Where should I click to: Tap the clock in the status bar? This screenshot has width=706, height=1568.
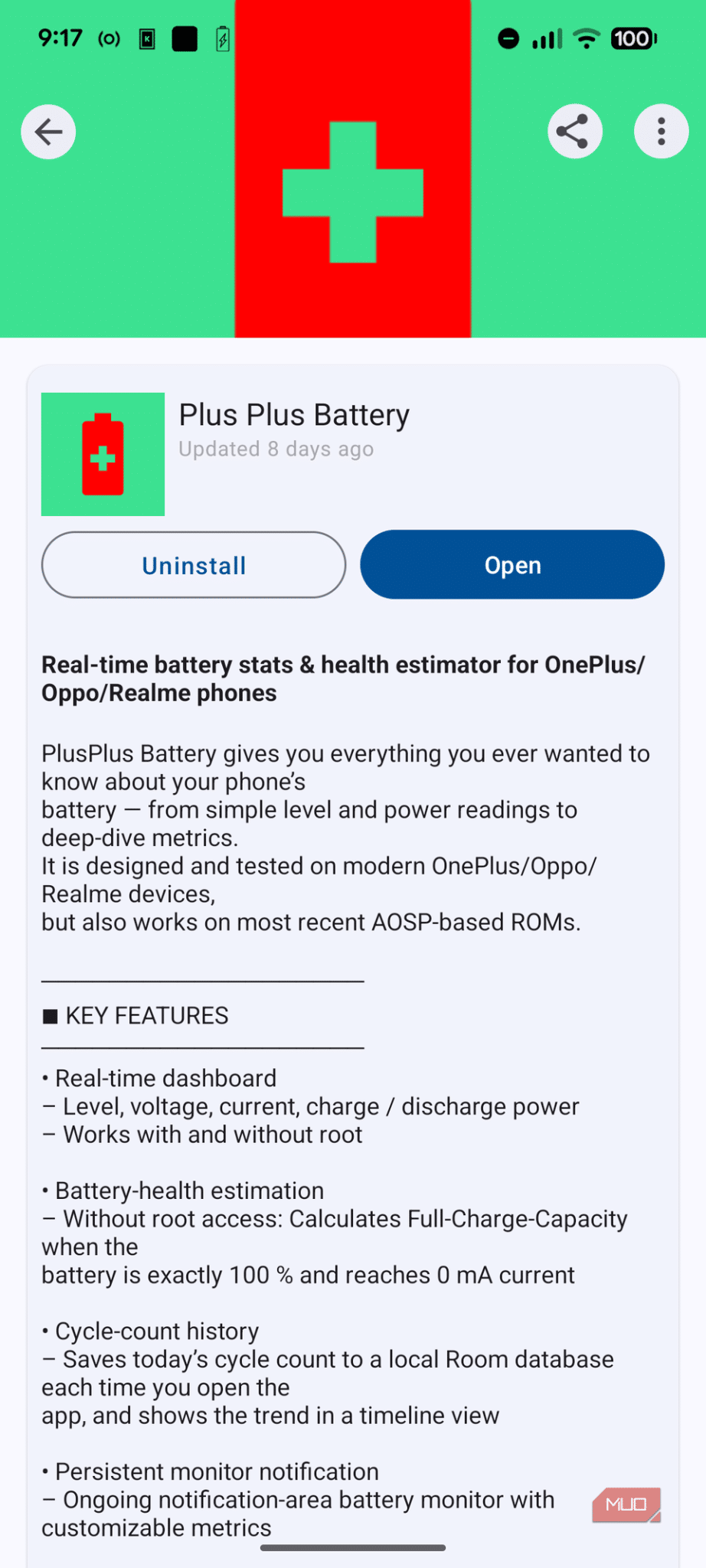[60, 38]
